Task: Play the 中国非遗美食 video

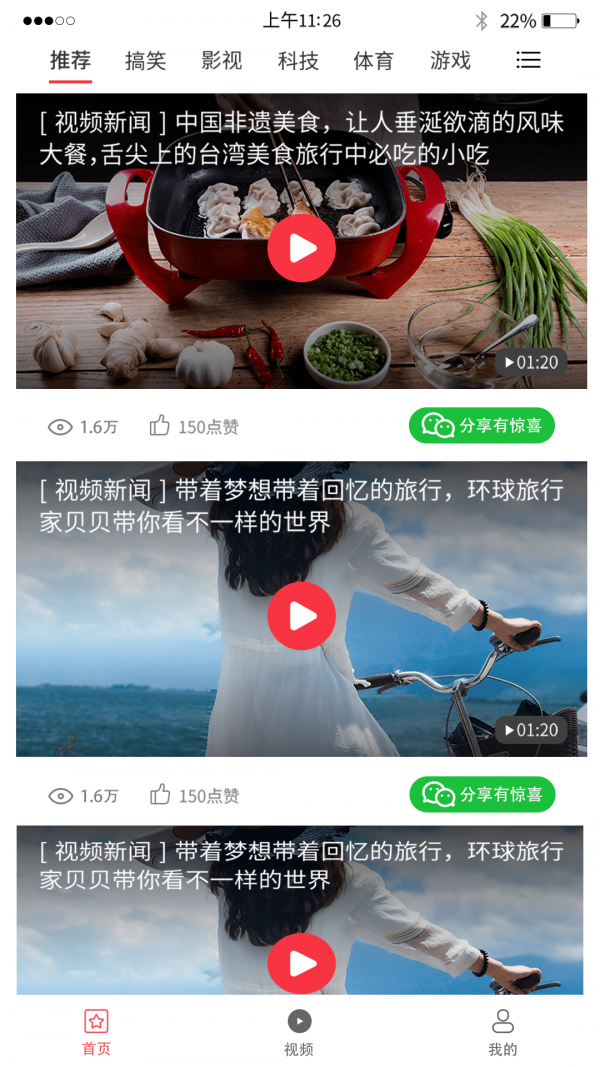Action: tap(301, 247)
